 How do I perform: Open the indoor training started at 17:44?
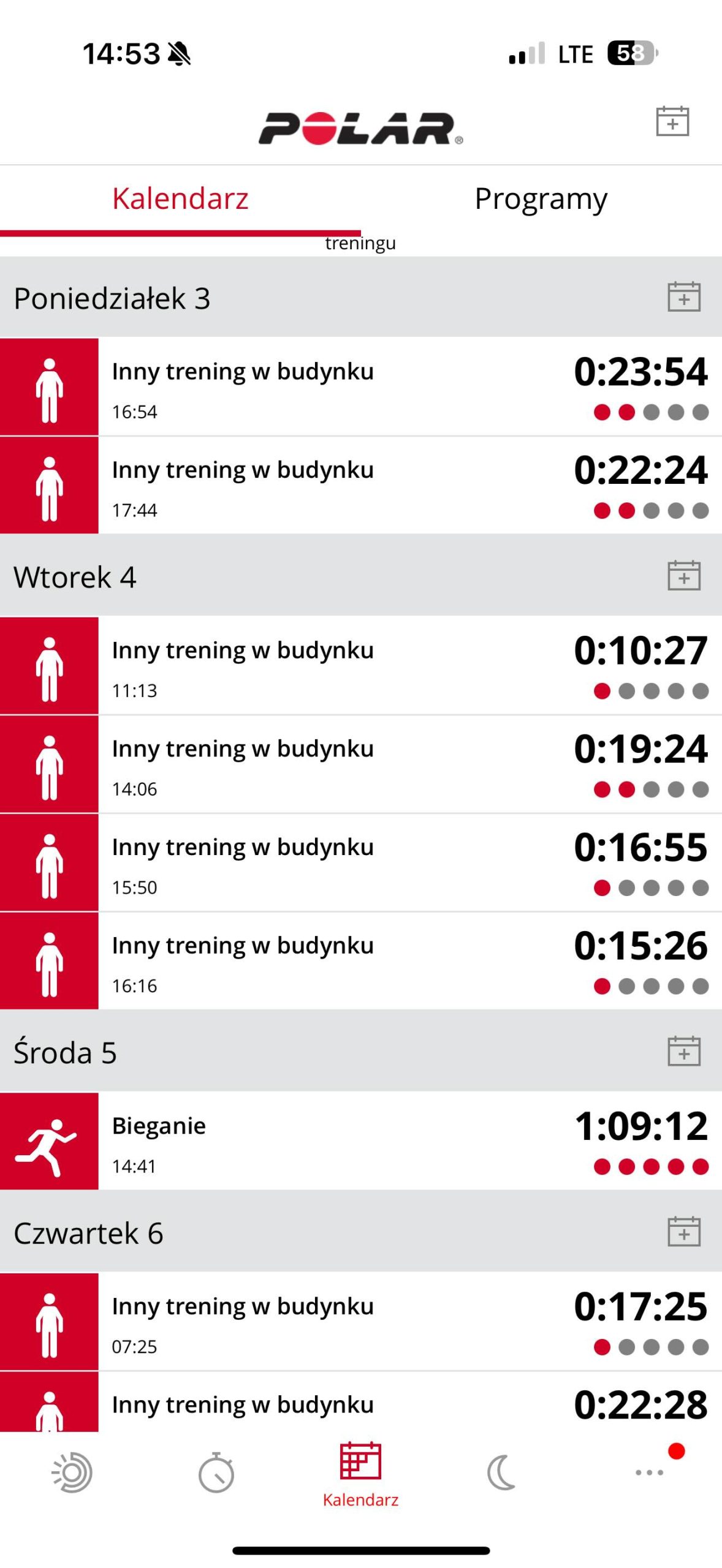[x=360, y=485]
